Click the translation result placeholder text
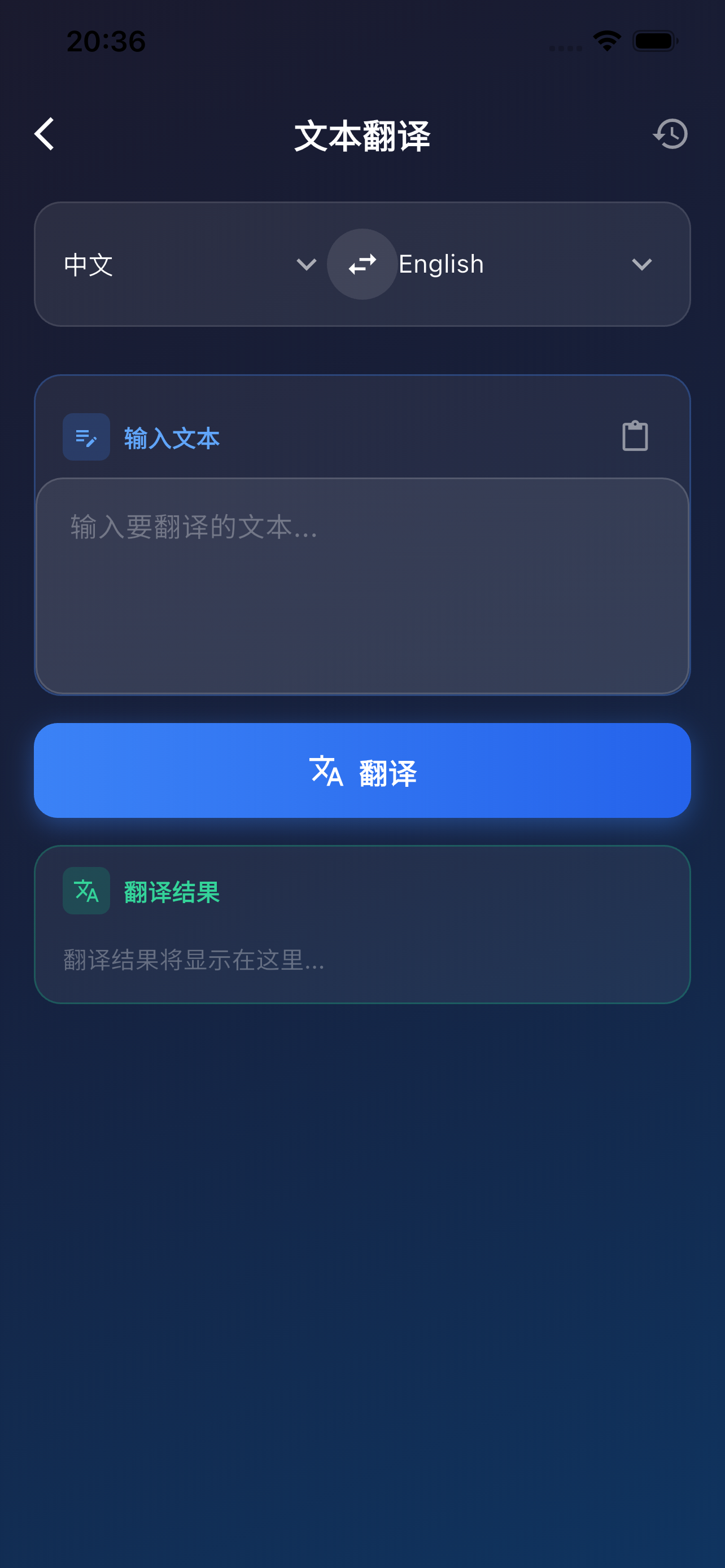 [193, 961]
